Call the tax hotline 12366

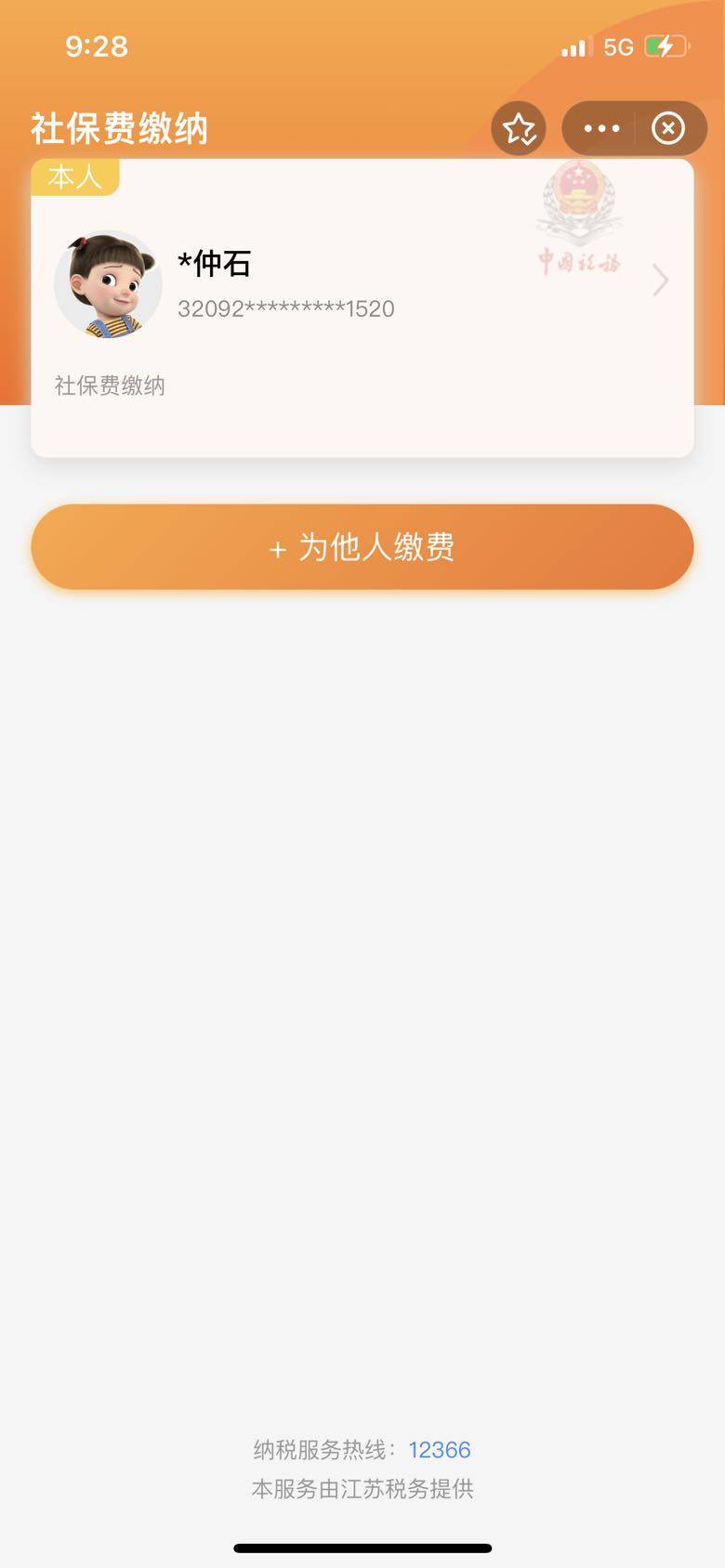(440, 1450)
